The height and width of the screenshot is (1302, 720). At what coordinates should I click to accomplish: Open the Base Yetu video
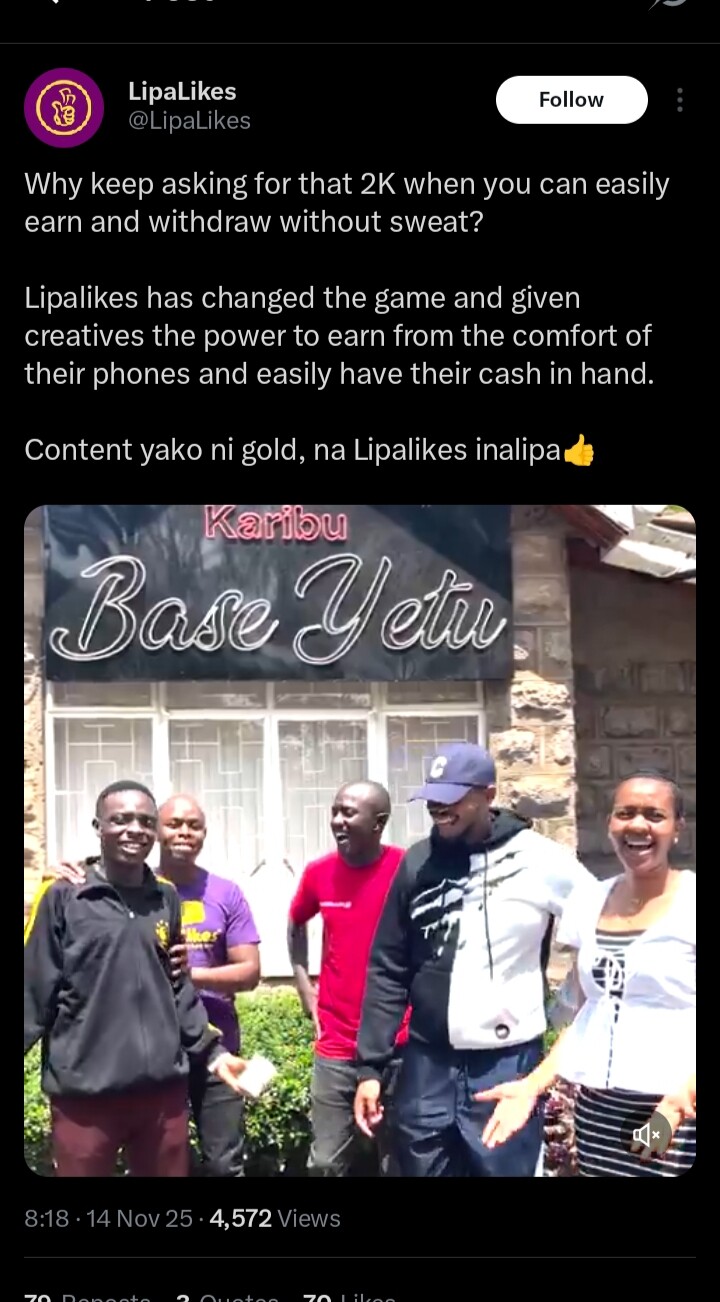click(x=360, y=840)
